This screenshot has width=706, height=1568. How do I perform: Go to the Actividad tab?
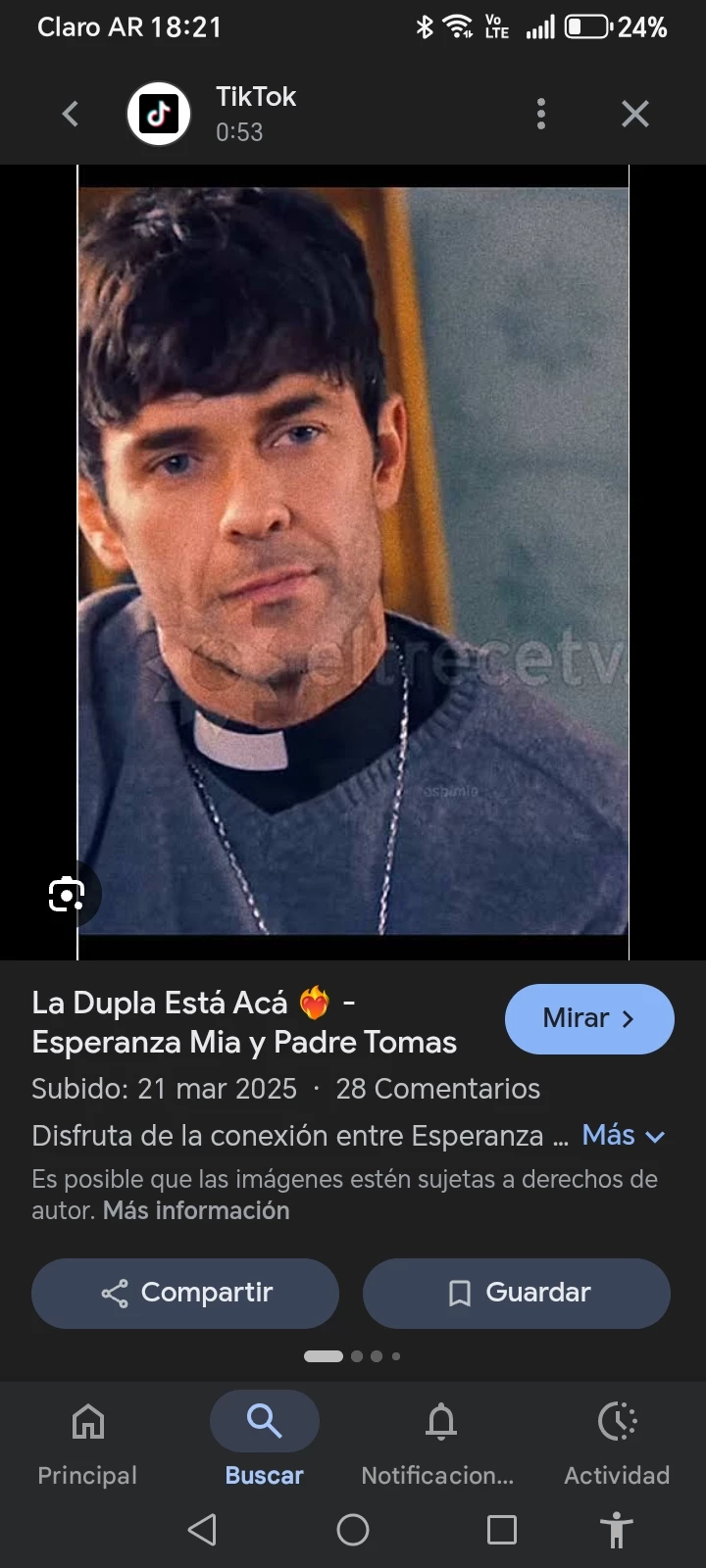[617, 1443]
